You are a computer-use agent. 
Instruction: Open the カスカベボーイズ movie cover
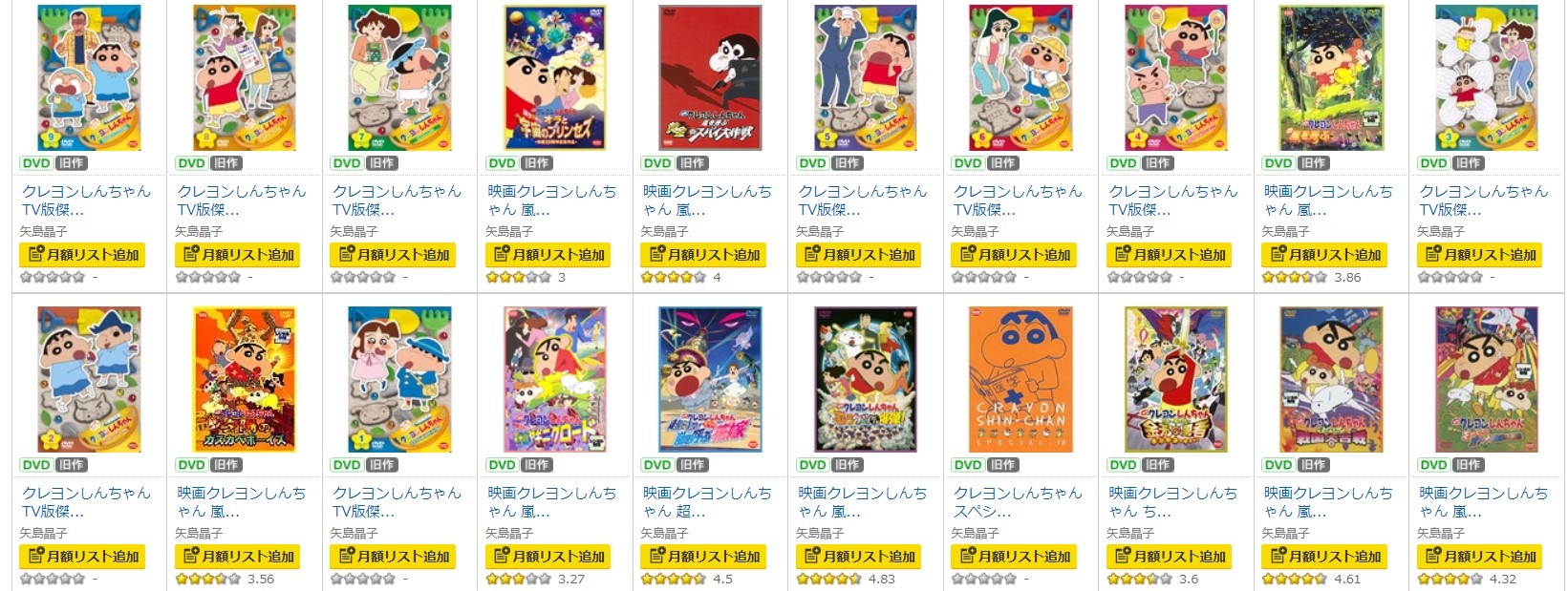click(245, 379)
